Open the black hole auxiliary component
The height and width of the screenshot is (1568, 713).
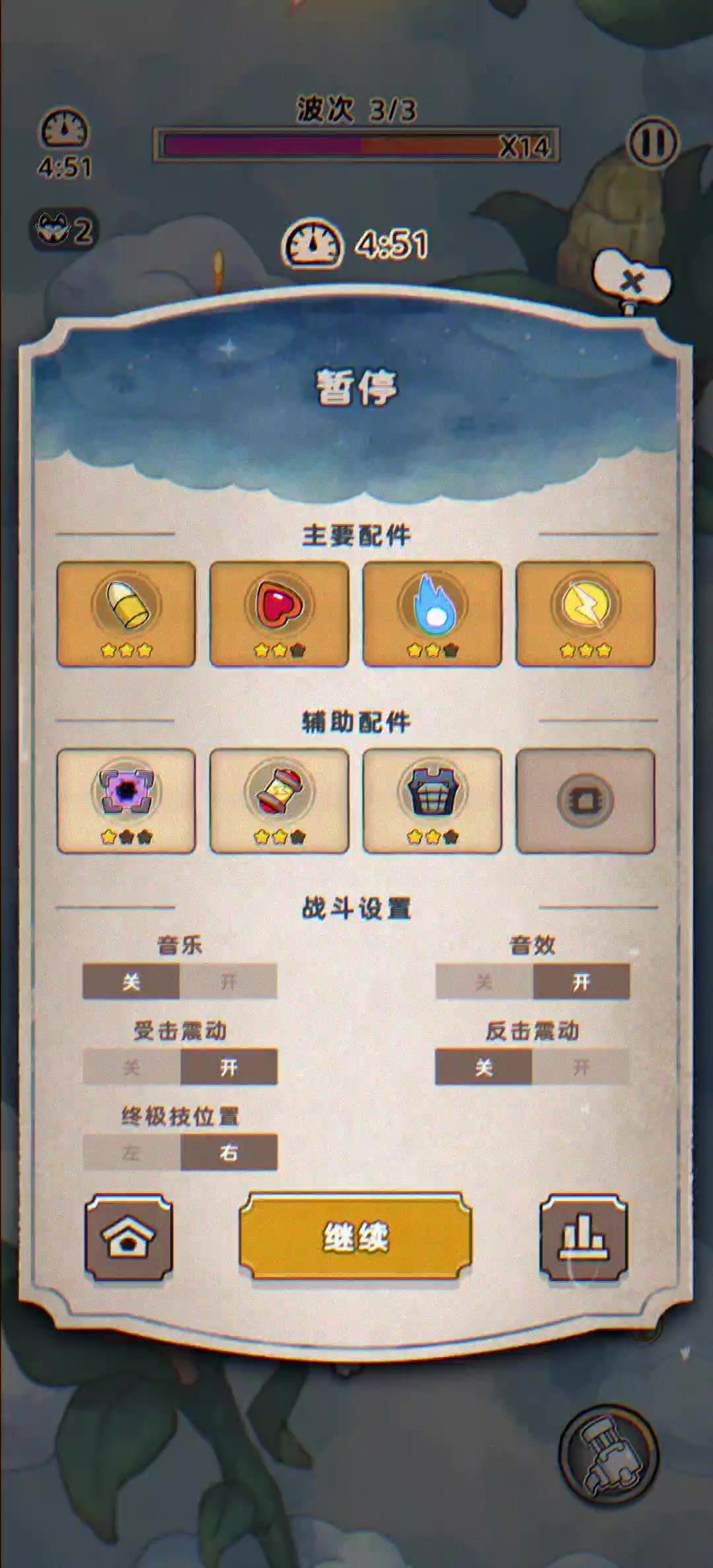pyautogui.click(x=126, y=800)
